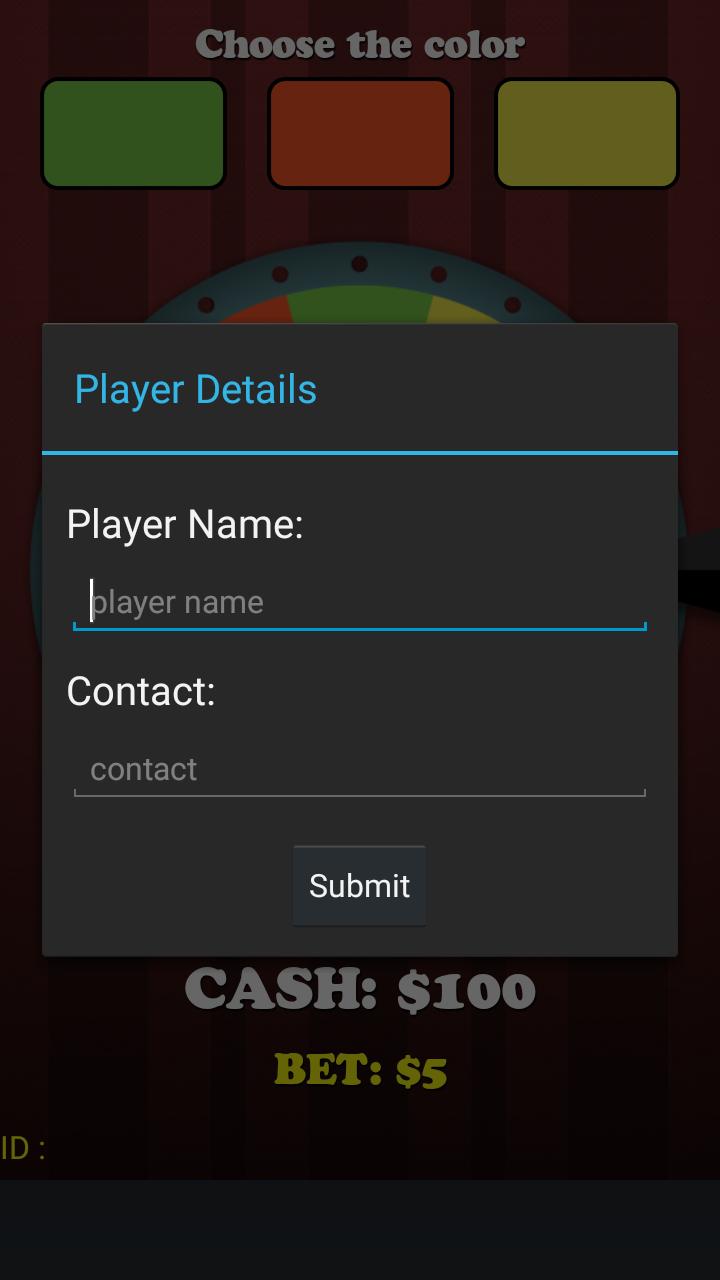
Task: Tap the contact input field
Action: pyautogui.click(x=360, y=769)
